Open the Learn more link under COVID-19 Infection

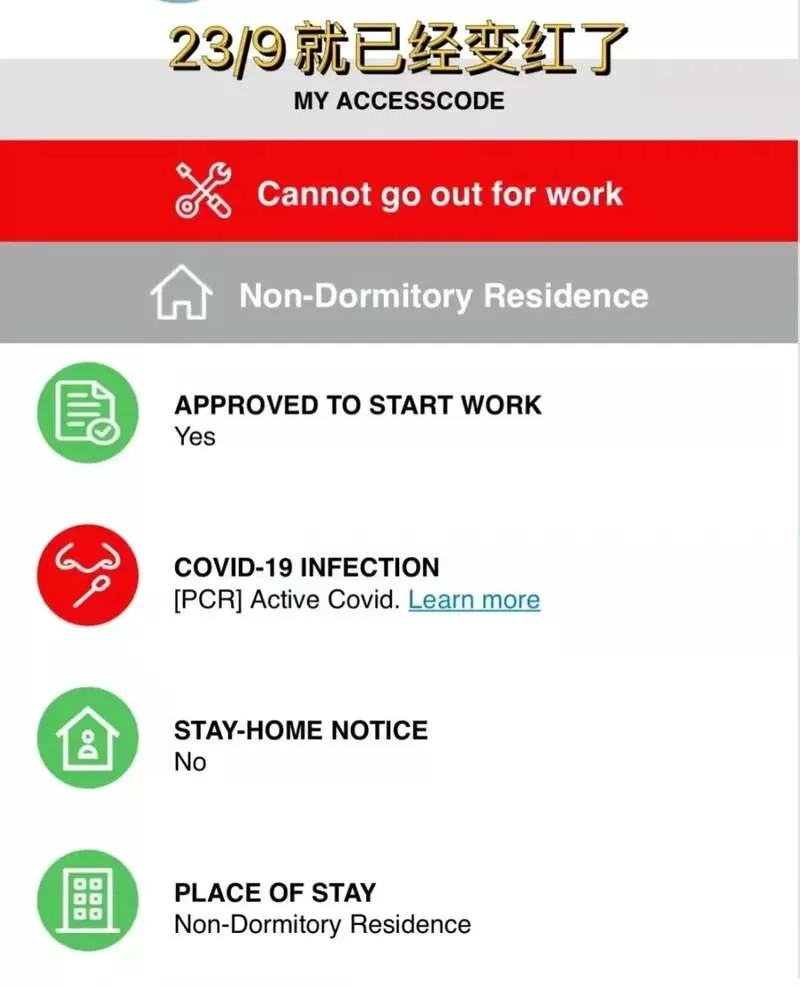point(474,600)
